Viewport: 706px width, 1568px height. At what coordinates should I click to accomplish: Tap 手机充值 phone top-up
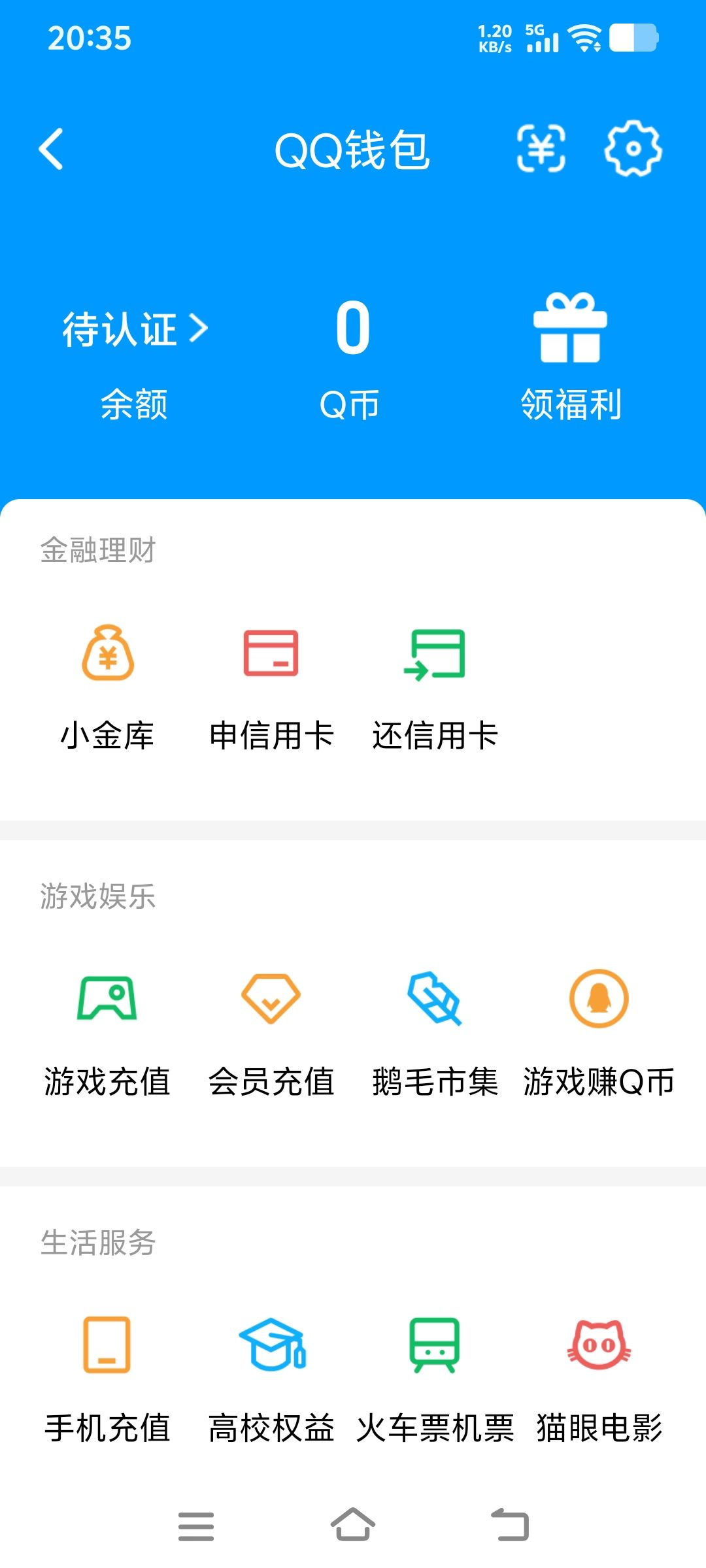coord(108,1379)
